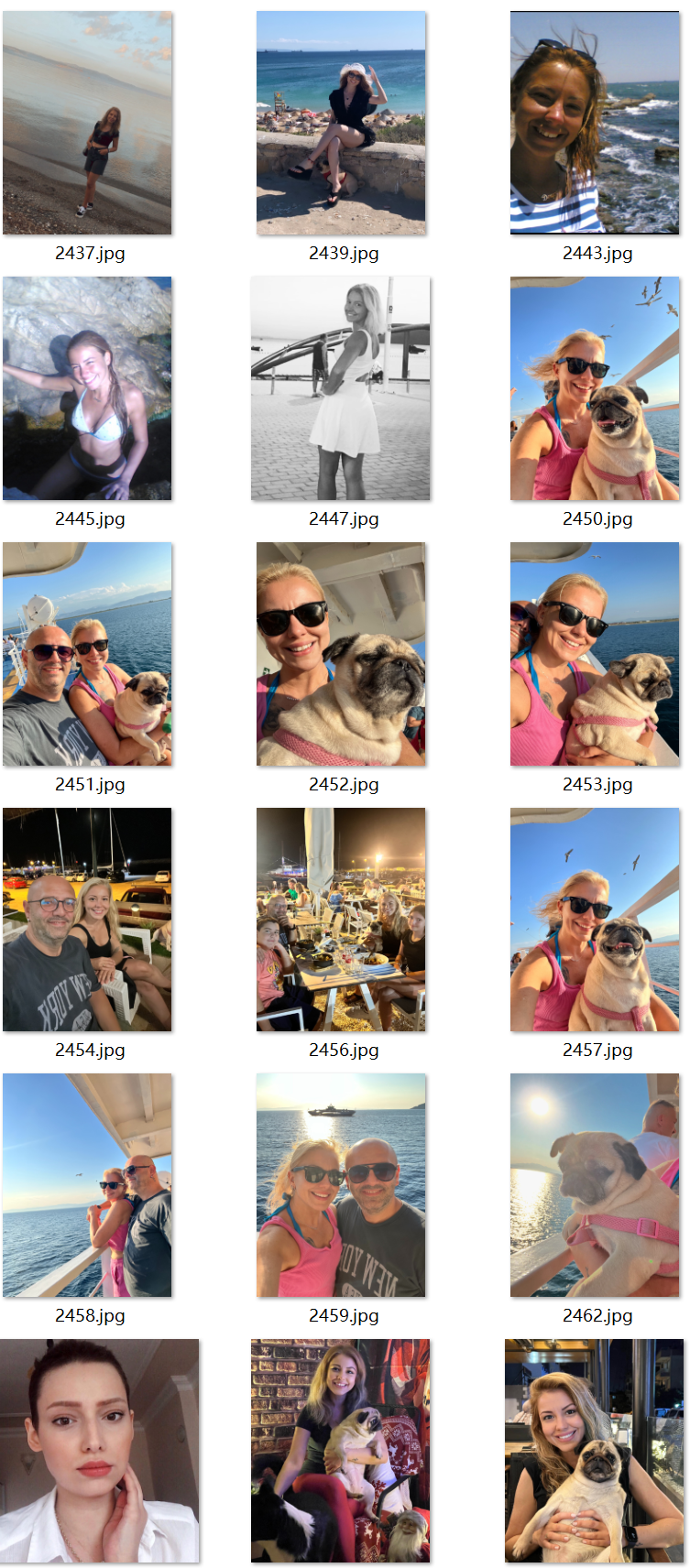
Task: Open the night photo 2454.jpg
Action: click(87, 920)
